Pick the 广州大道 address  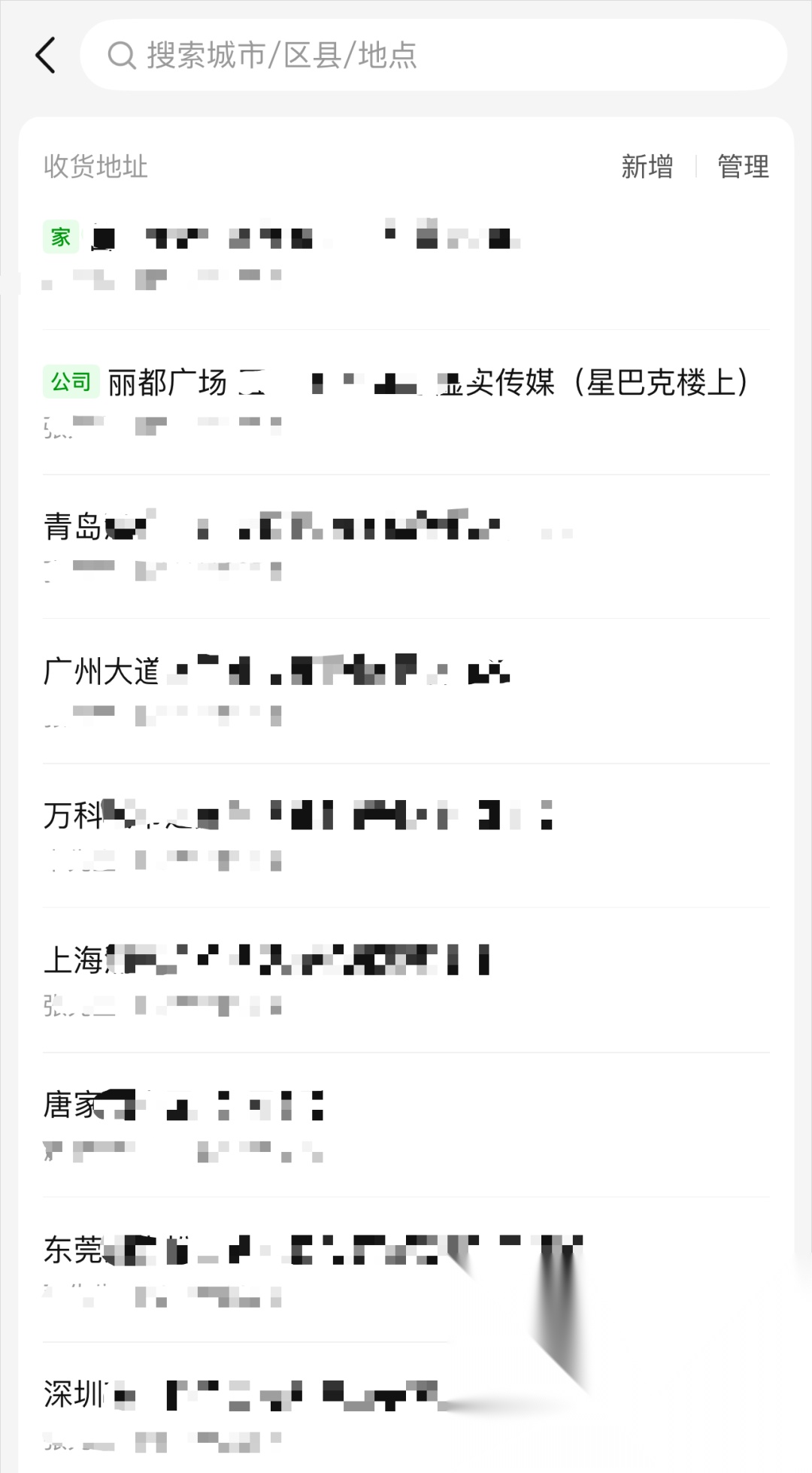[x=406, y=691]
